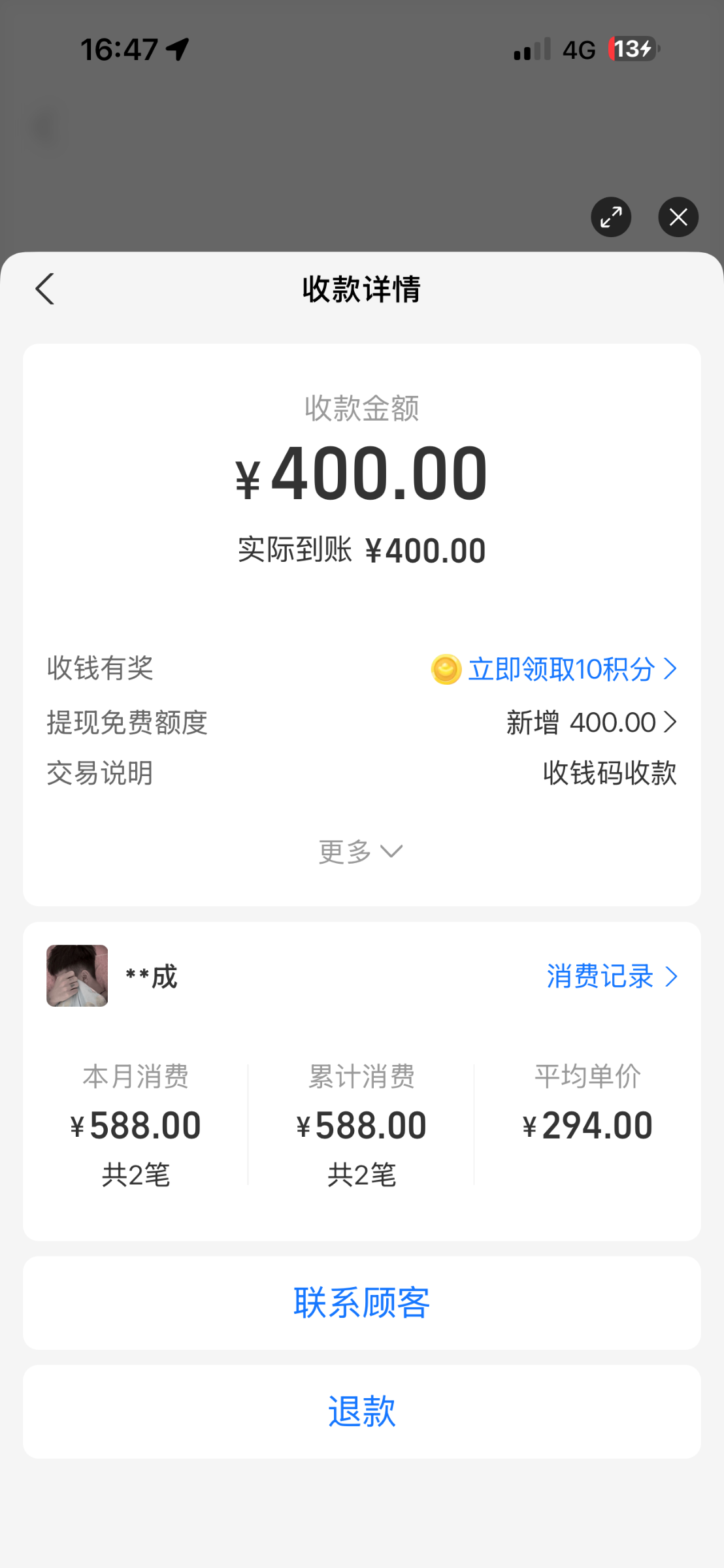
Task: Tap the back arrow at top left
Action: click(44, 289)
